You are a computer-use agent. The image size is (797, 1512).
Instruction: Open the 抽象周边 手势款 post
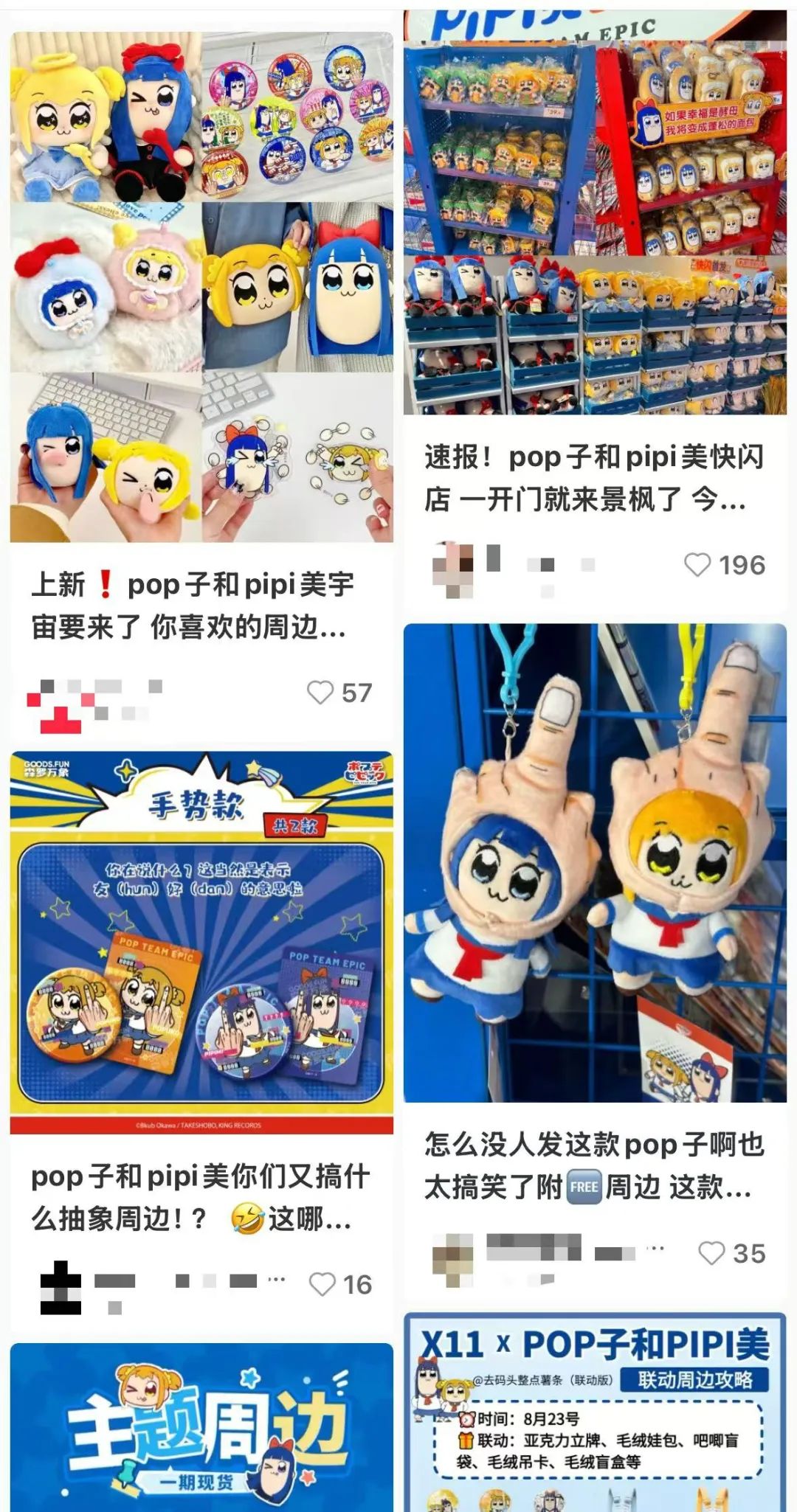point(201,943)
